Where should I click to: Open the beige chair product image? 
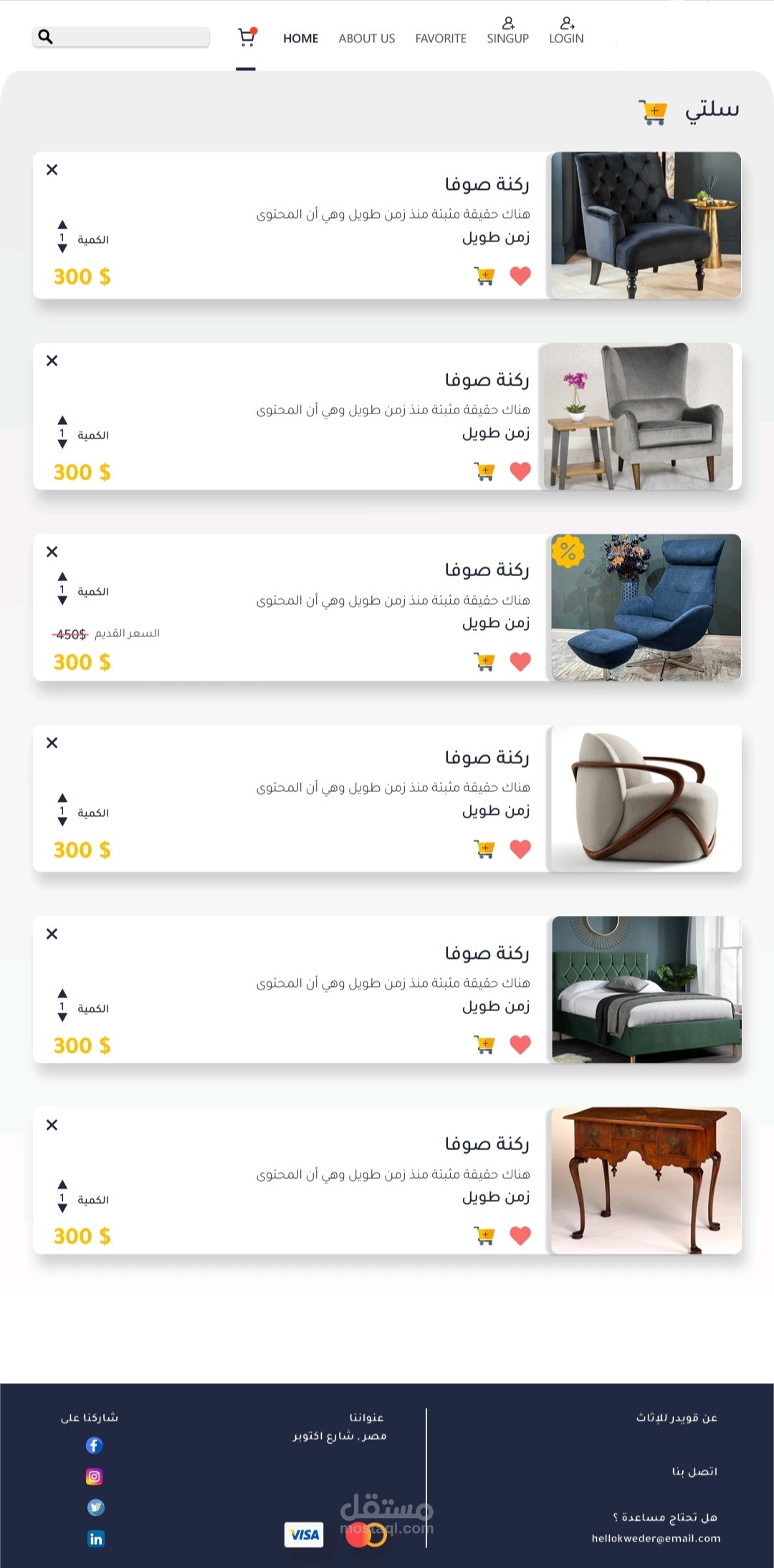click(x=645, y=798)
